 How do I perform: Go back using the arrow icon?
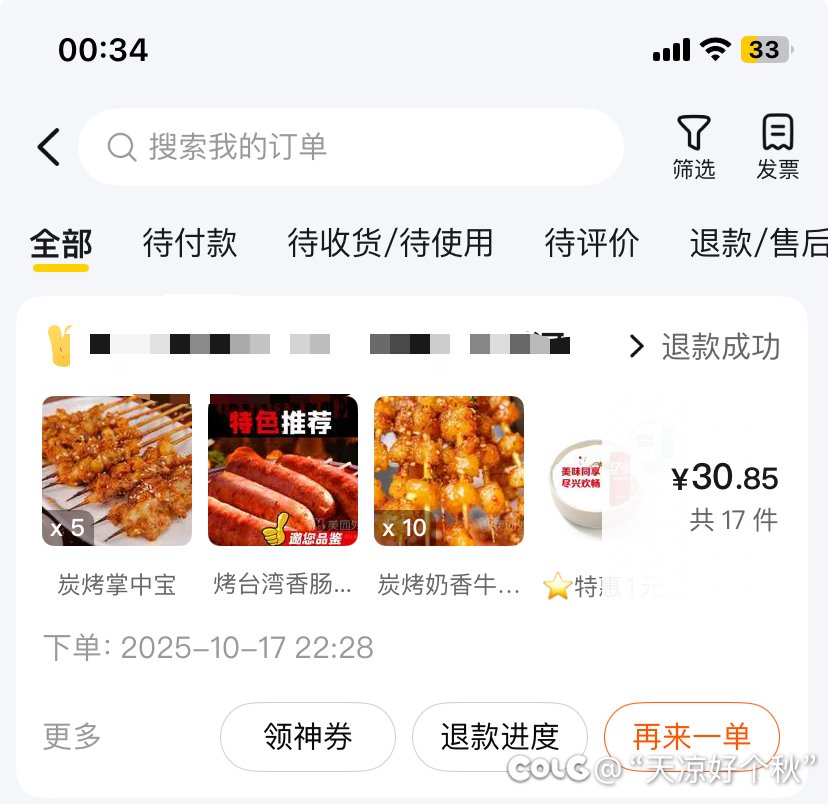[x=49, y=147]
